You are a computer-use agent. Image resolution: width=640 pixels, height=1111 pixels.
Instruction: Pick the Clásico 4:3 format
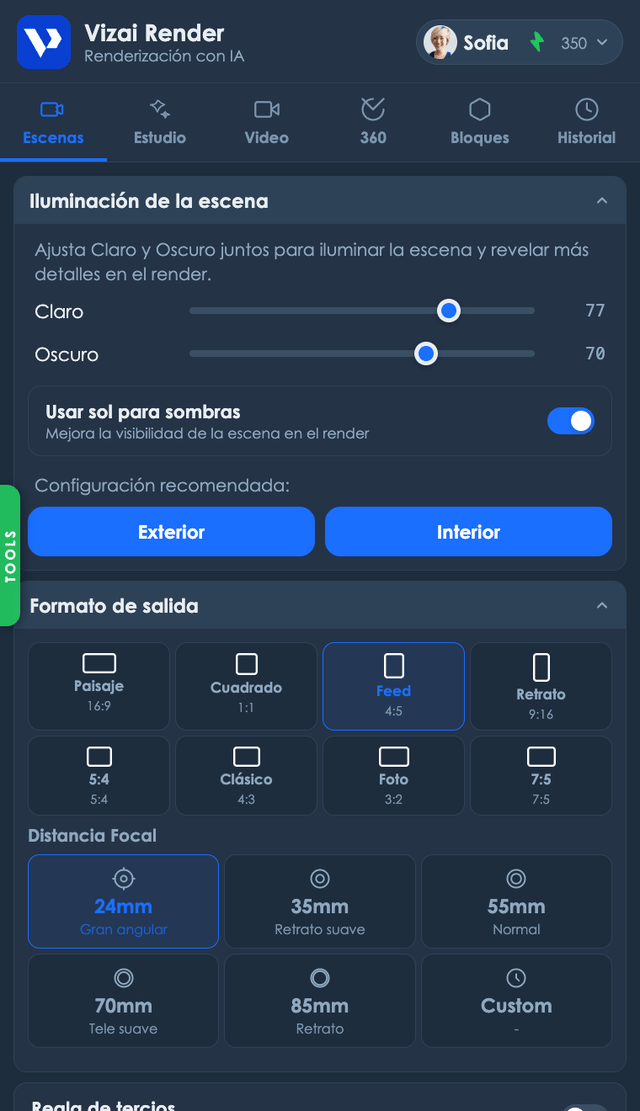click(246, 776)
